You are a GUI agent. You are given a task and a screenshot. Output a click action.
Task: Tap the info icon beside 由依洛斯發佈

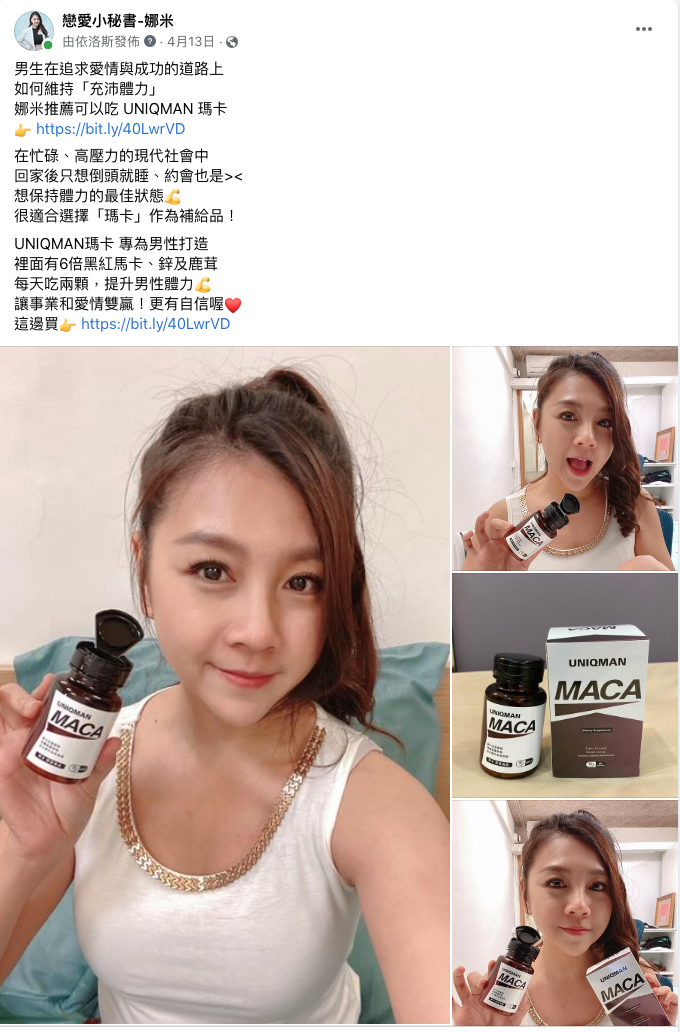pos(150,42)
